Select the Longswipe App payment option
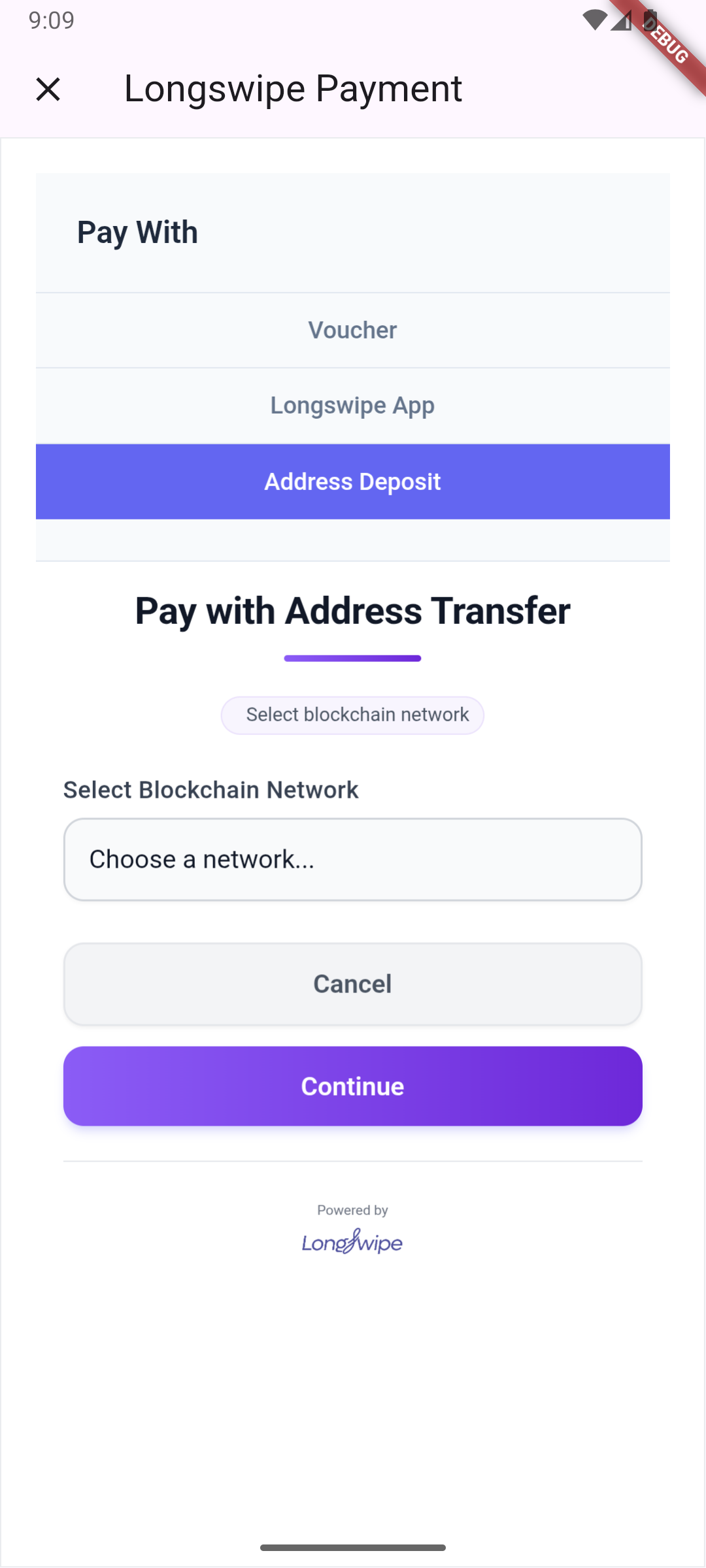Image resolution: width=706 pixels, height=1568 pixels. pos(353,406)
